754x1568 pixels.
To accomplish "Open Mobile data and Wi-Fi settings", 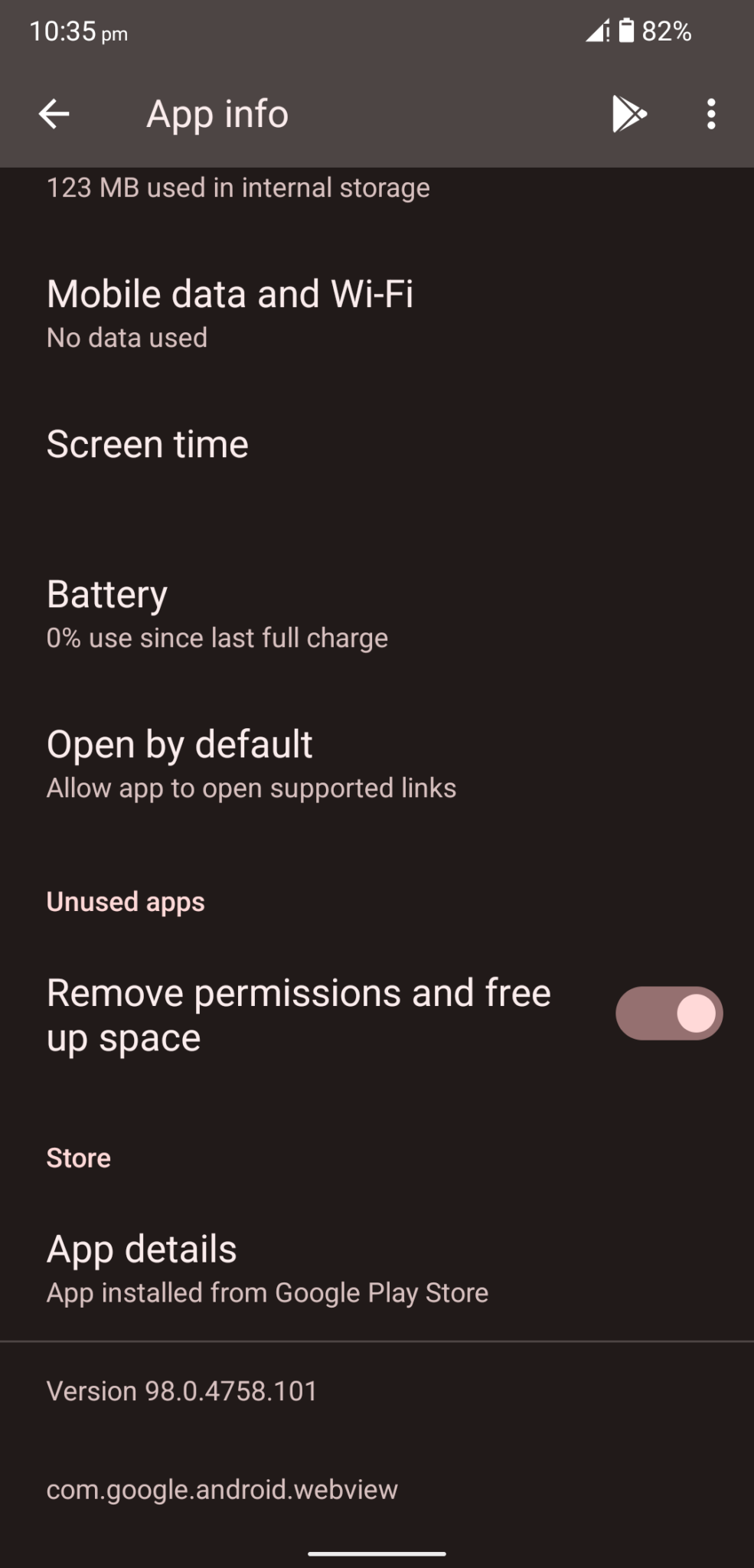I will click(231, 310).
